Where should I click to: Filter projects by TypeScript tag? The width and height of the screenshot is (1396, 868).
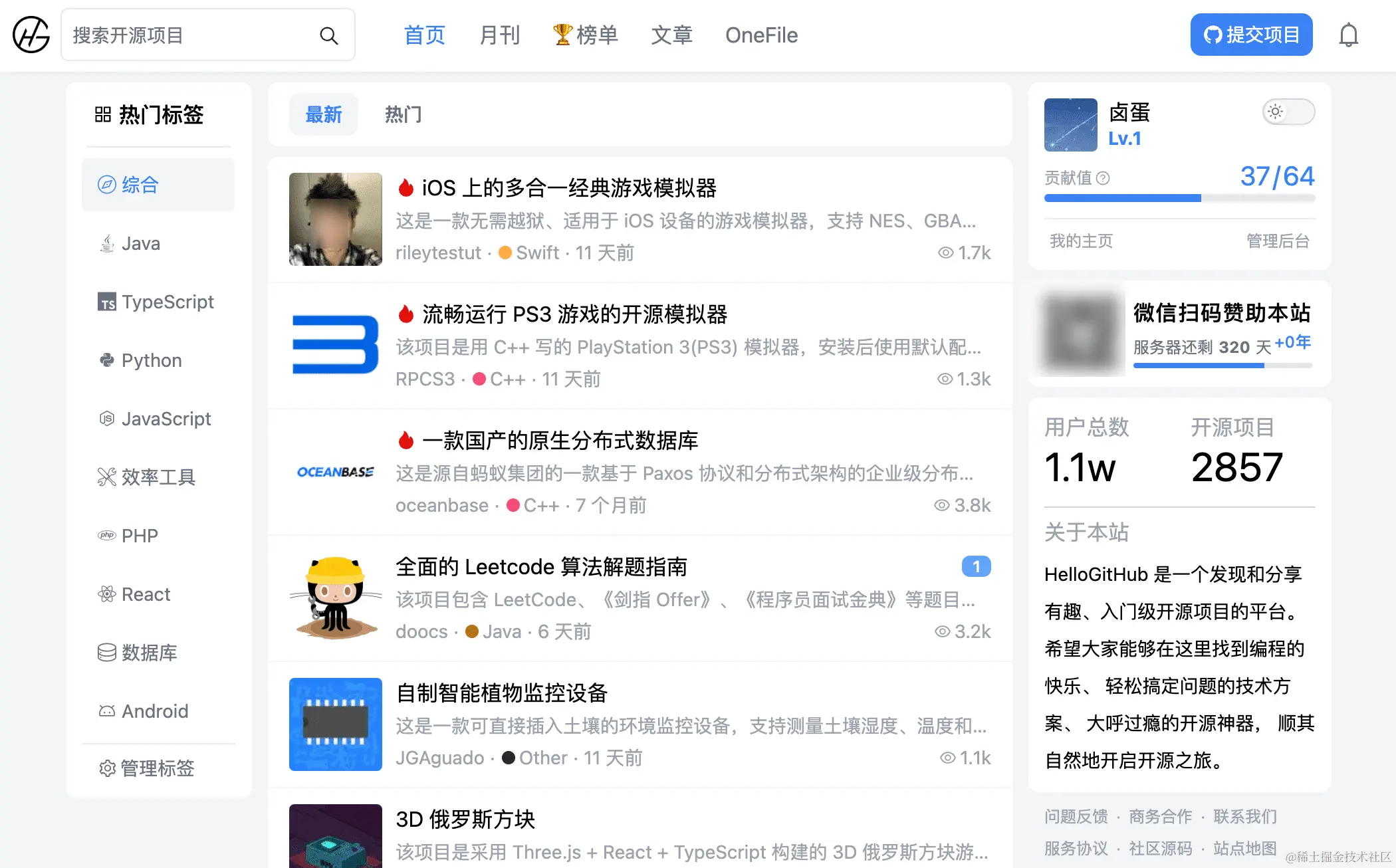(167, 302)
